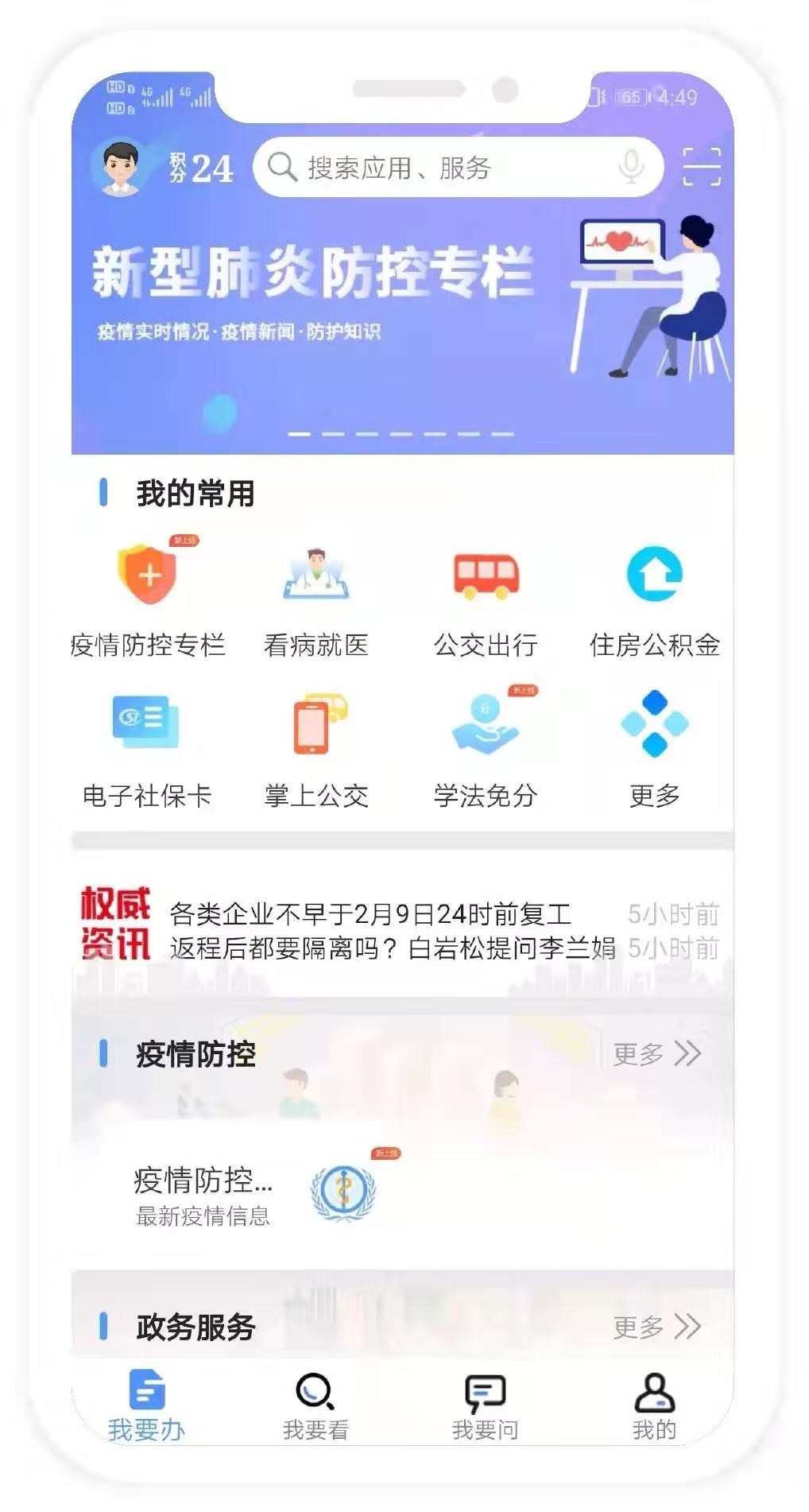Switch to the 我要看 tab
This screenshot has height=1512, width=809.
[x=315, y=1407]
